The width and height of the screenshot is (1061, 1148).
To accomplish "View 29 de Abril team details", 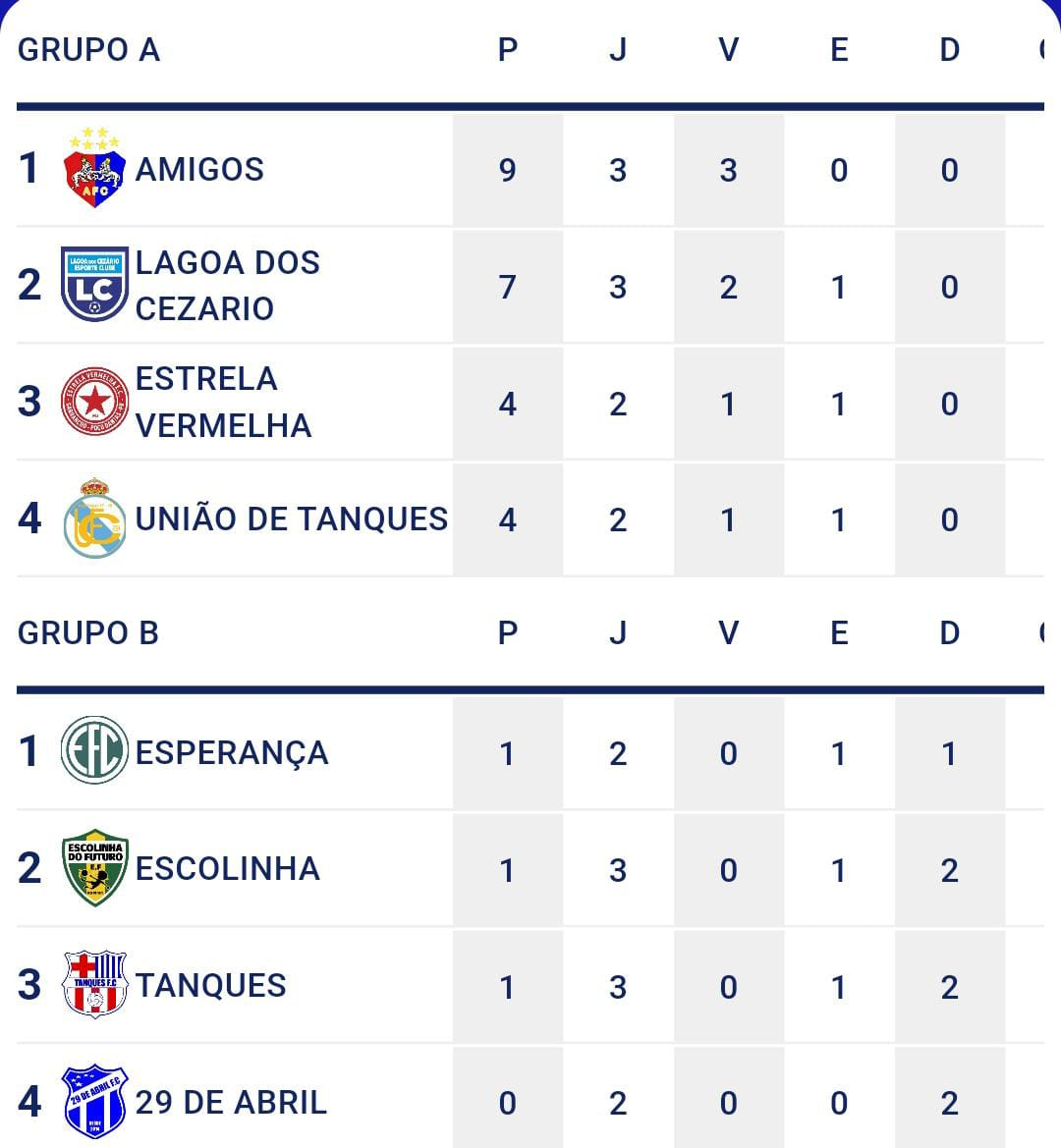I will [530, 1098].
